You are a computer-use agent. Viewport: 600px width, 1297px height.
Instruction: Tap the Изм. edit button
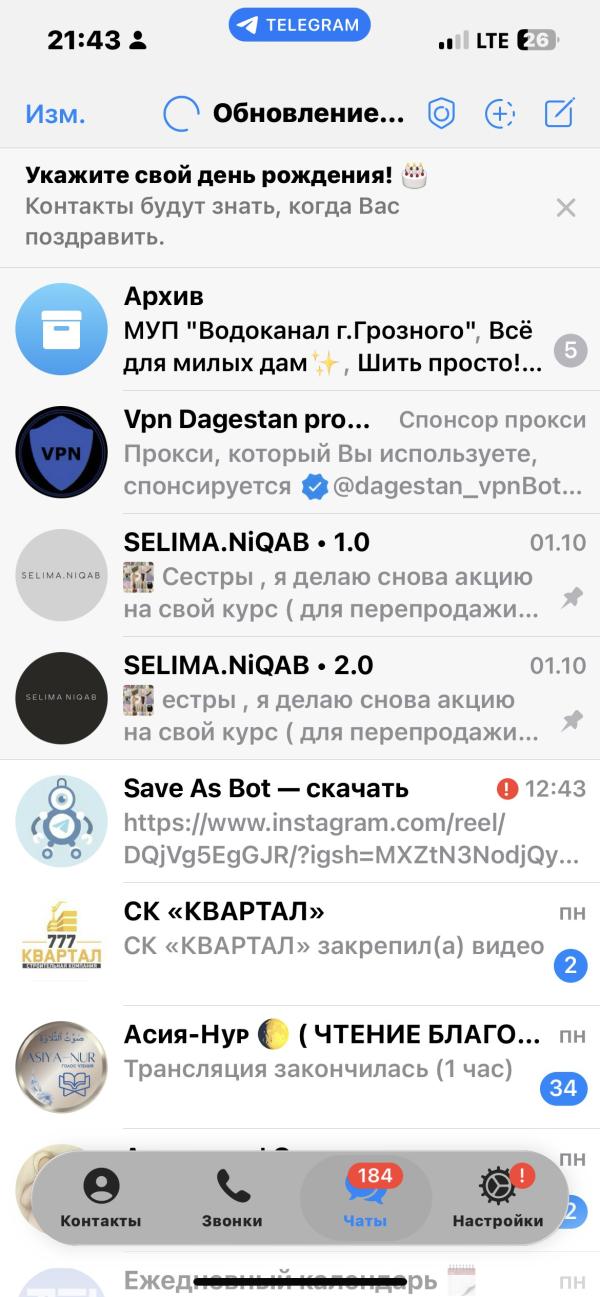tap(55, 114)
